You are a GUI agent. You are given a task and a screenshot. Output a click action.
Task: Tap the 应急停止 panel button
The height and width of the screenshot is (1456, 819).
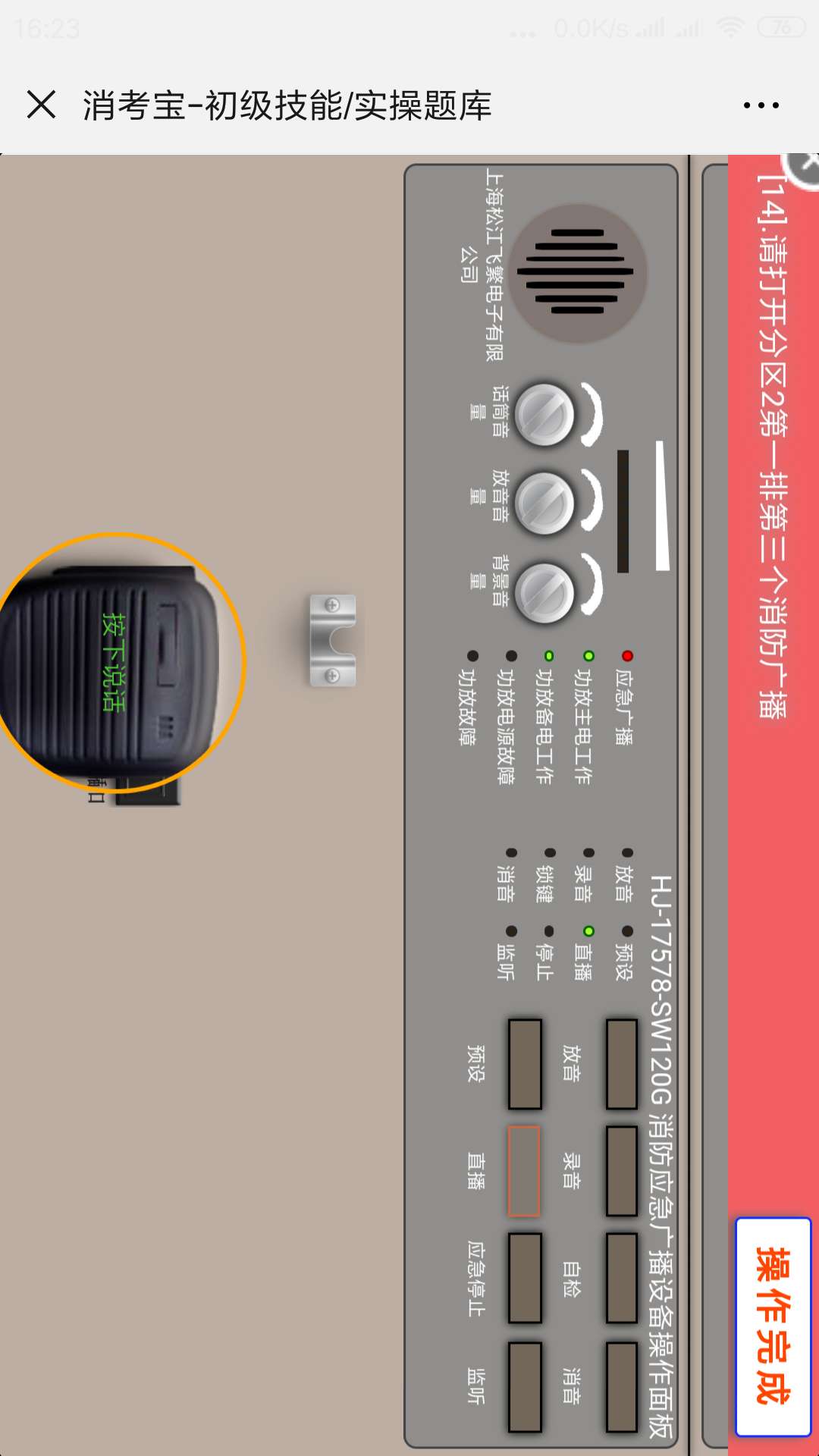click(525, 1278)
